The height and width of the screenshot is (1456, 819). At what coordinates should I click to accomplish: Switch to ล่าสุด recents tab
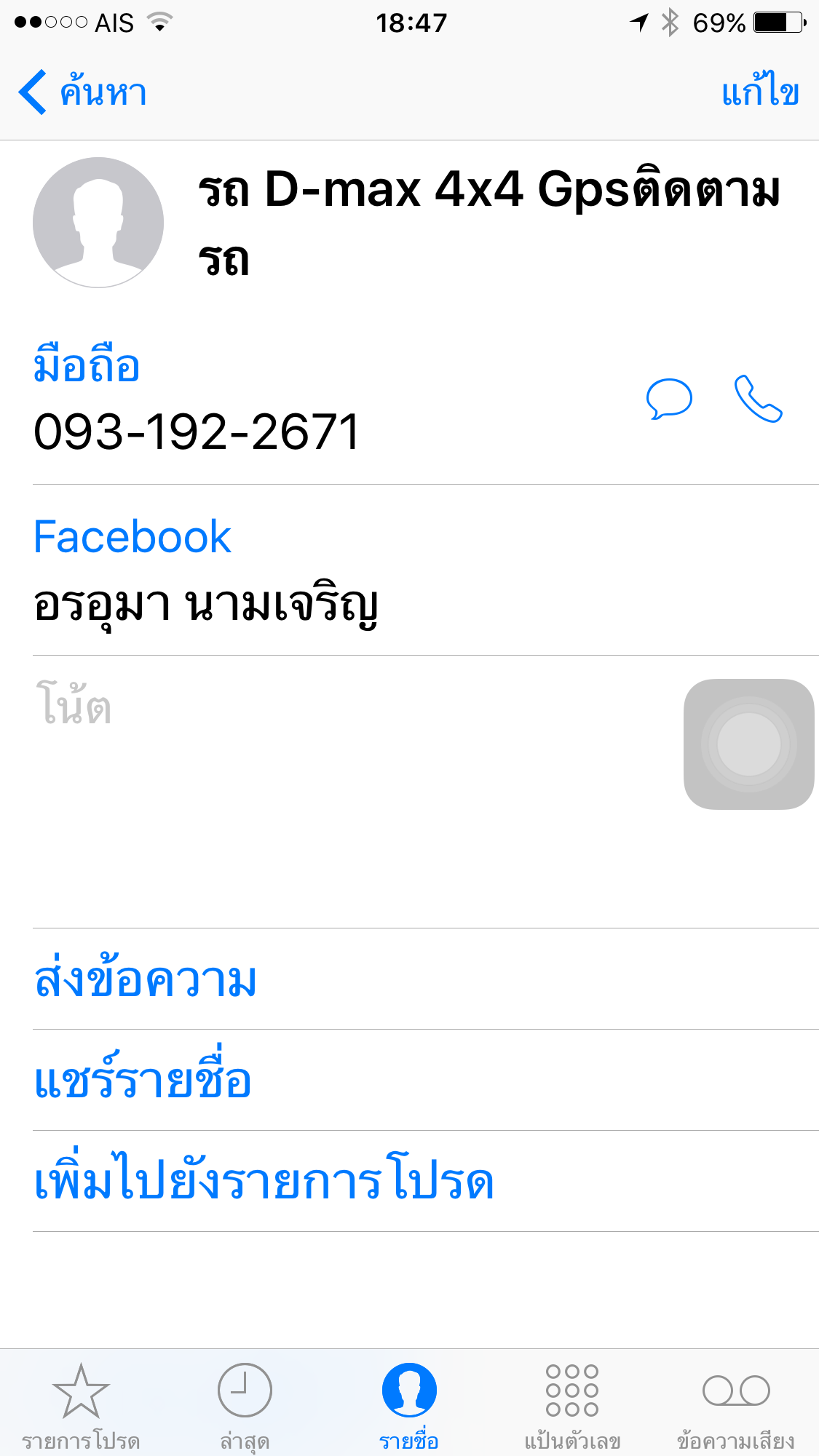245,1406
